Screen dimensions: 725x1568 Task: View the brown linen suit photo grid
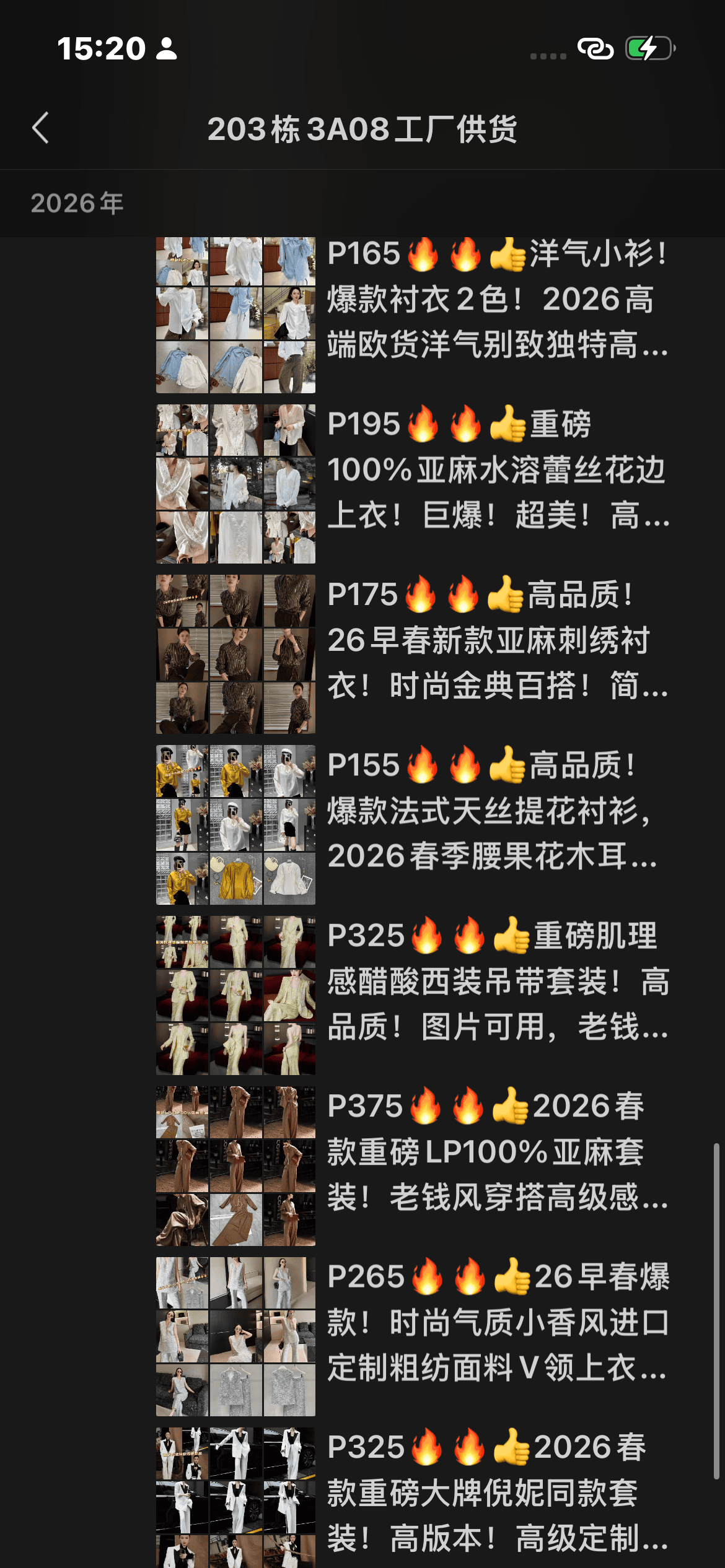[235, 1166]
